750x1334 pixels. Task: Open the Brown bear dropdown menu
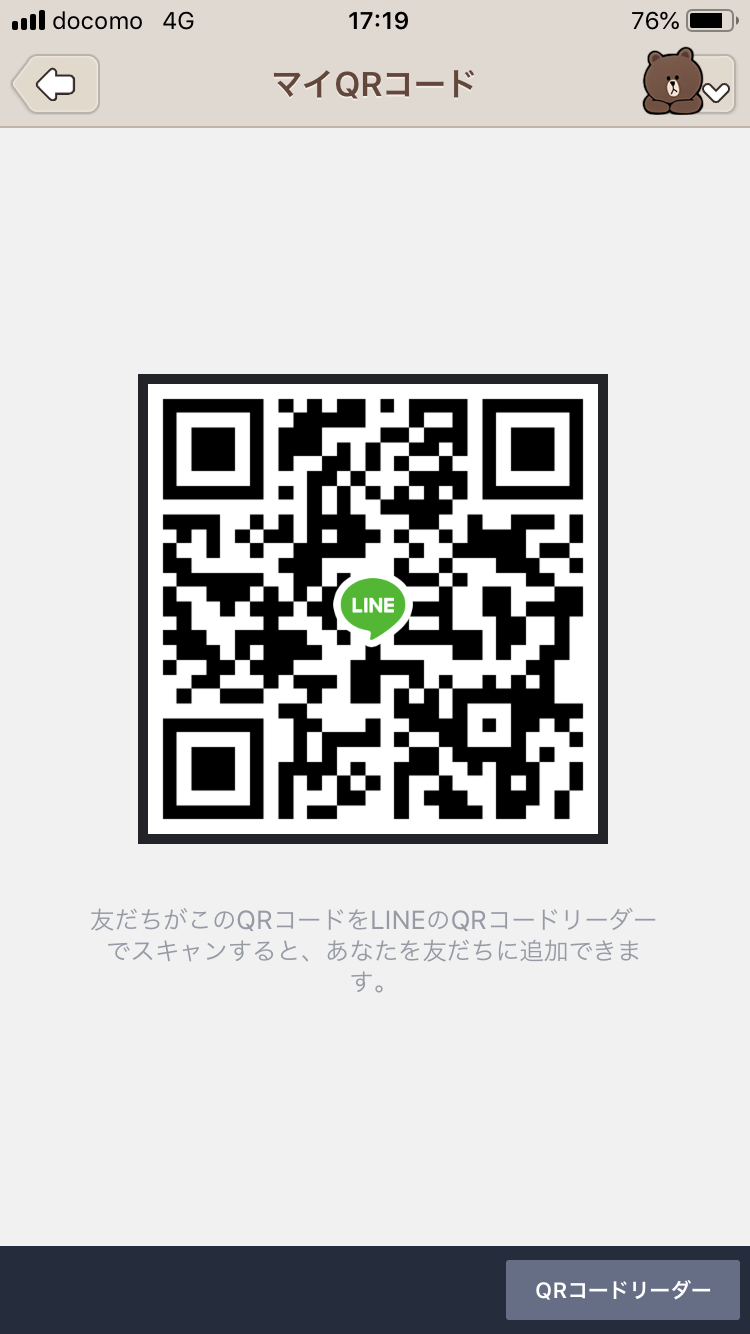[690, 84]
